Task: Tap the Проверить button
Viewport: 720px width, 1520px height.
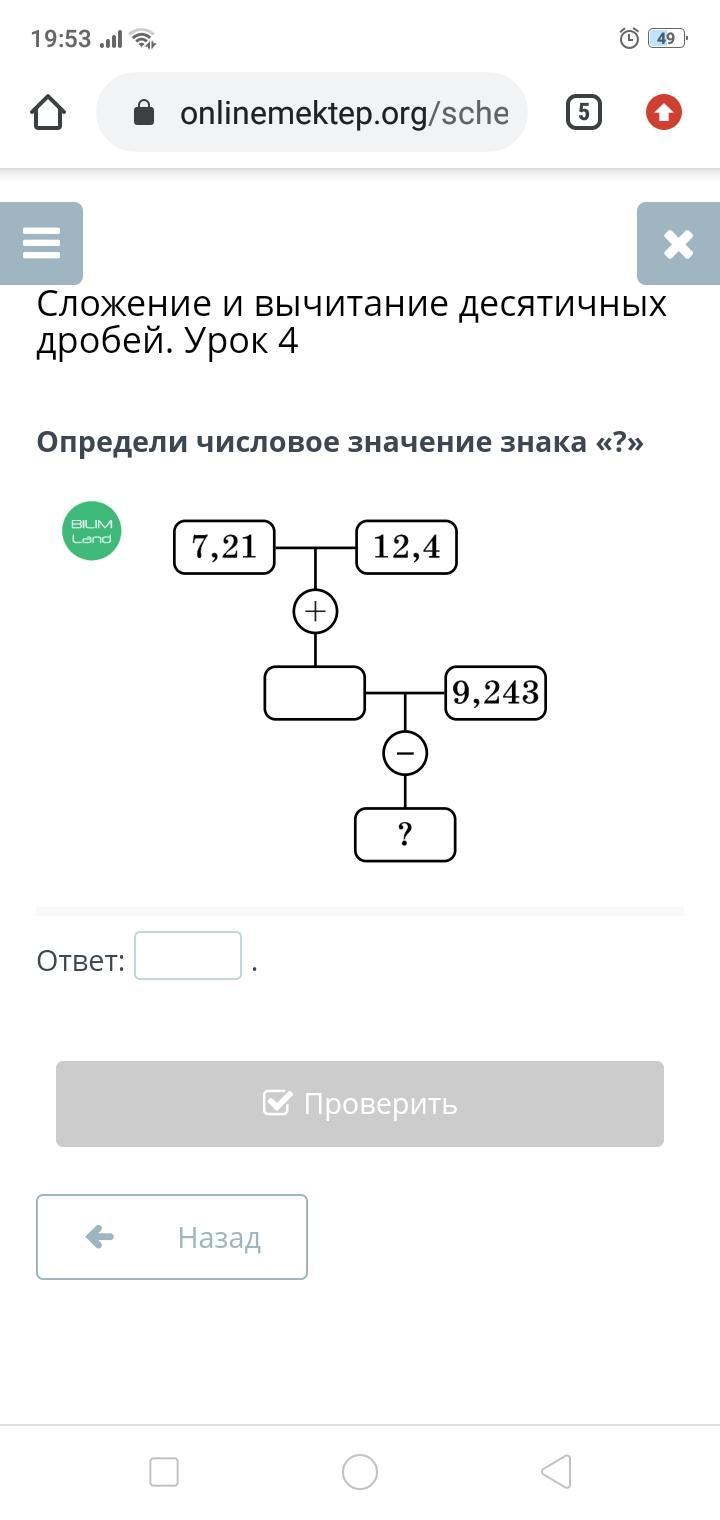Action: pos(360,1104)
